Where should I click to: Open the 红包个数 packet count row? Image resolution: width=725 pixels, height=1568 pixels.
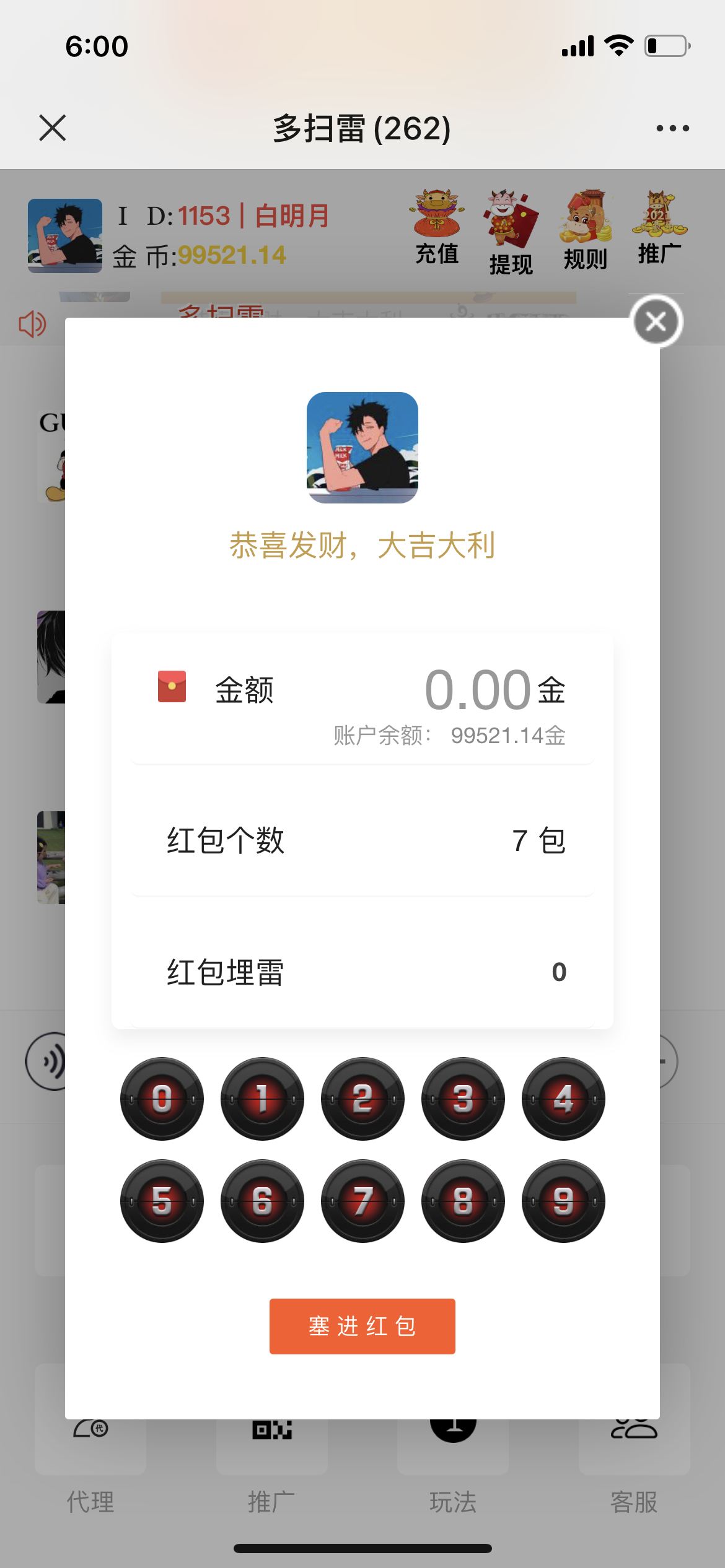click(362, 840)
